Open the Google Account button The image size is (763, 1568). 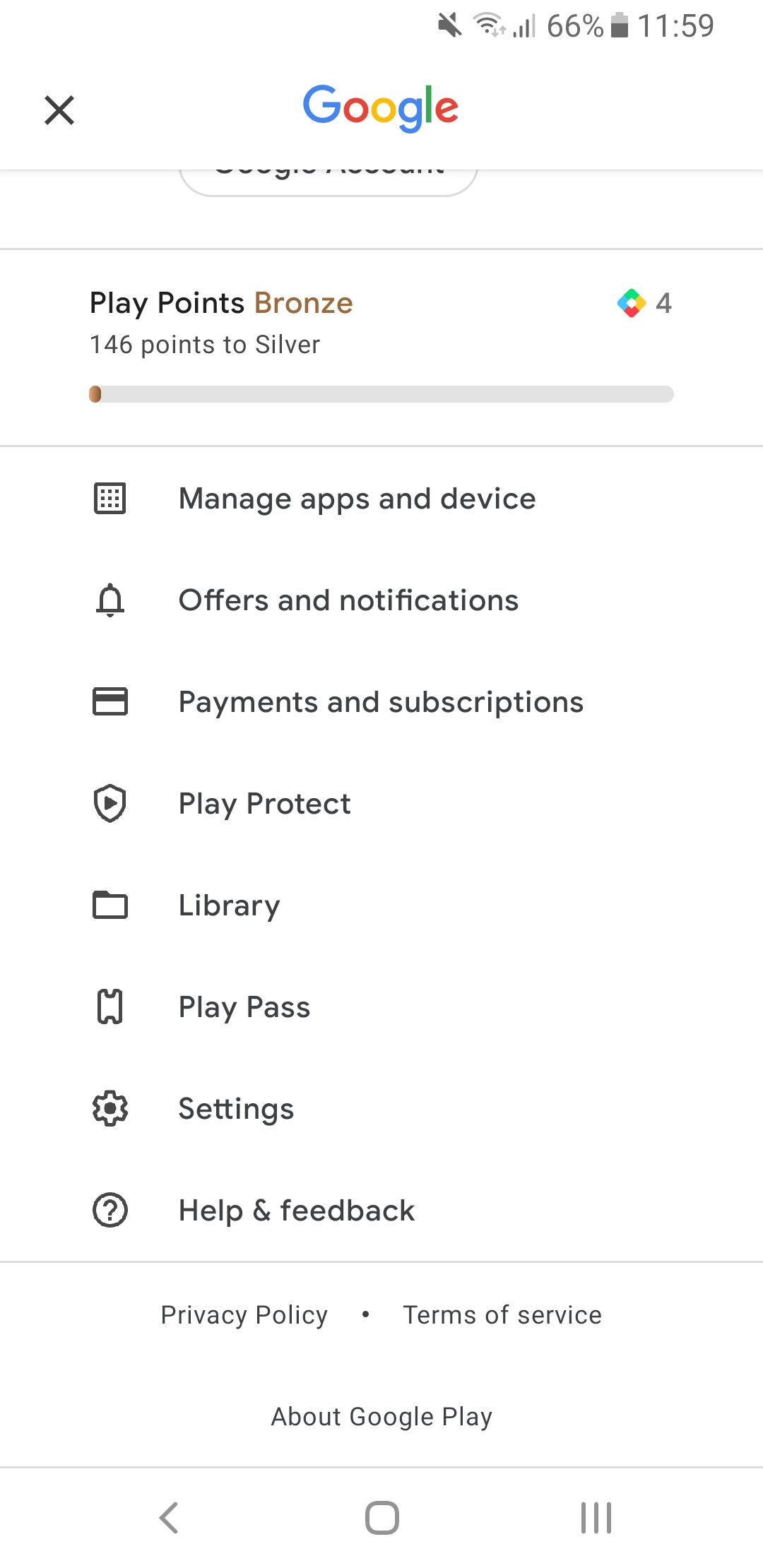pyautogui.click(x=329, y=172)
